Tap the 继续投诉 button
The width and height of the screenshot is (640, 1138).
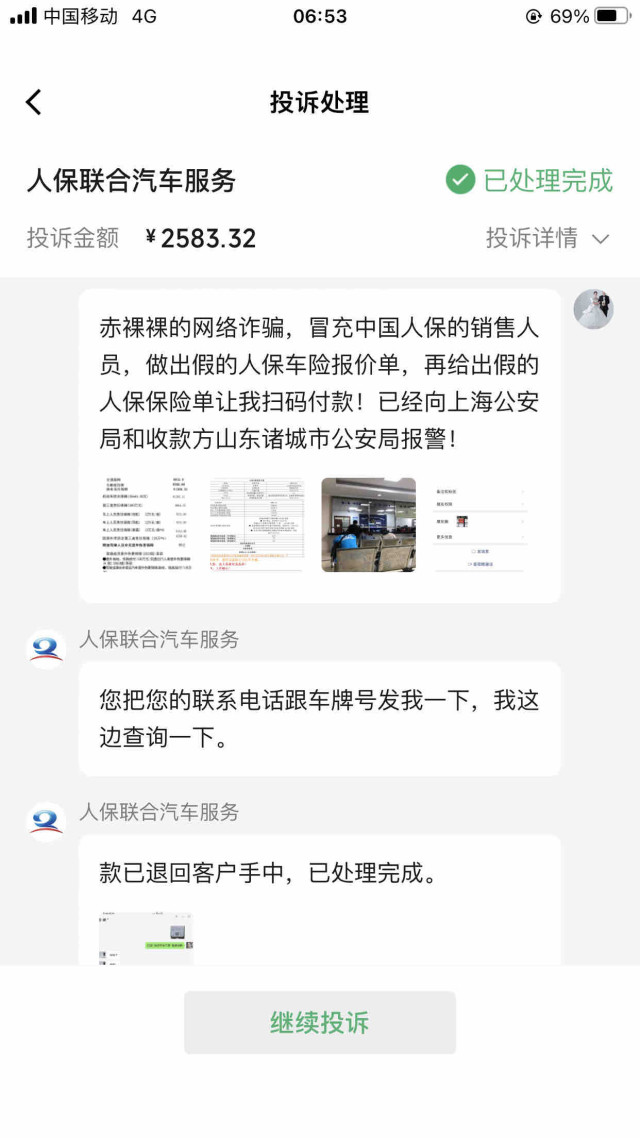[x=319, y=1022]
